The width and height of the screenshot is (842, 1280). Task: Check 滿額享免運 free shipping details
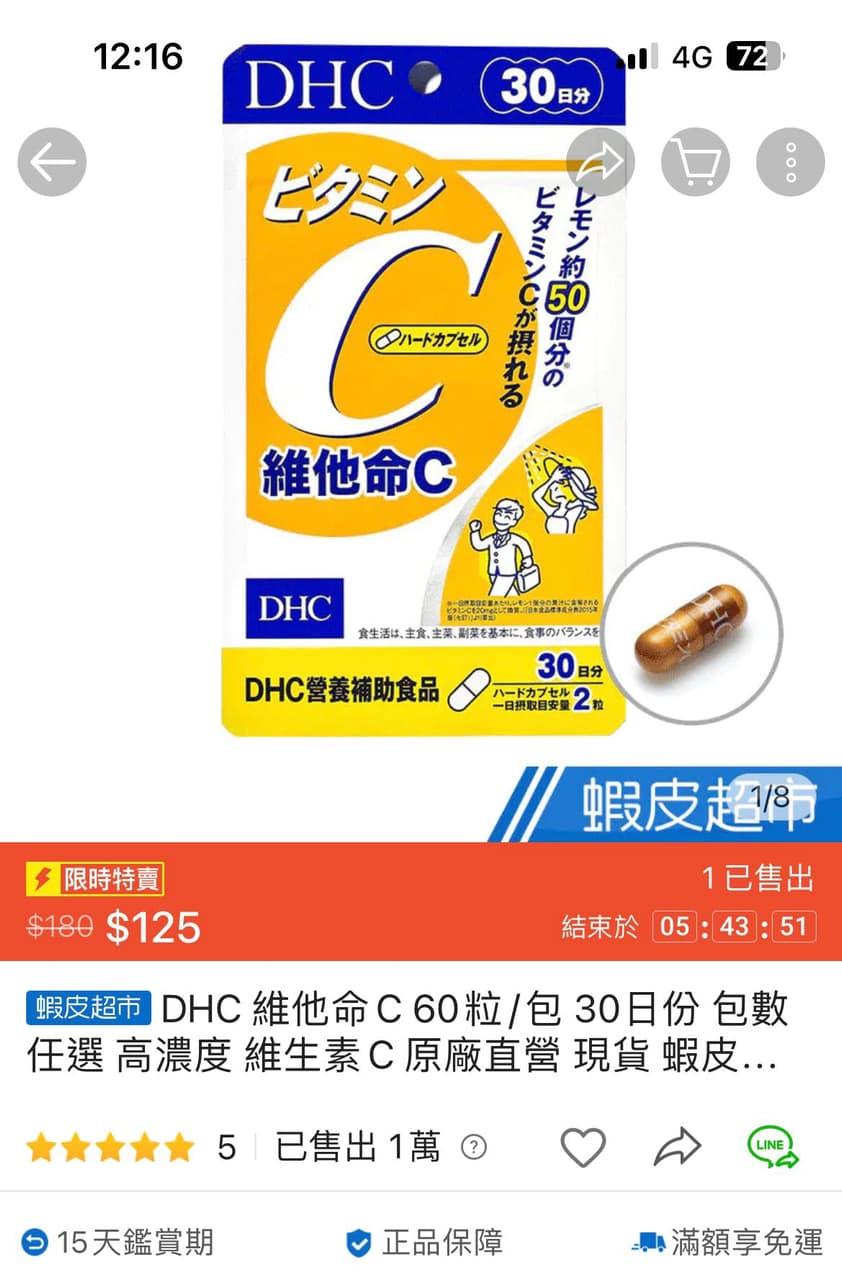tap(728, 1242)
